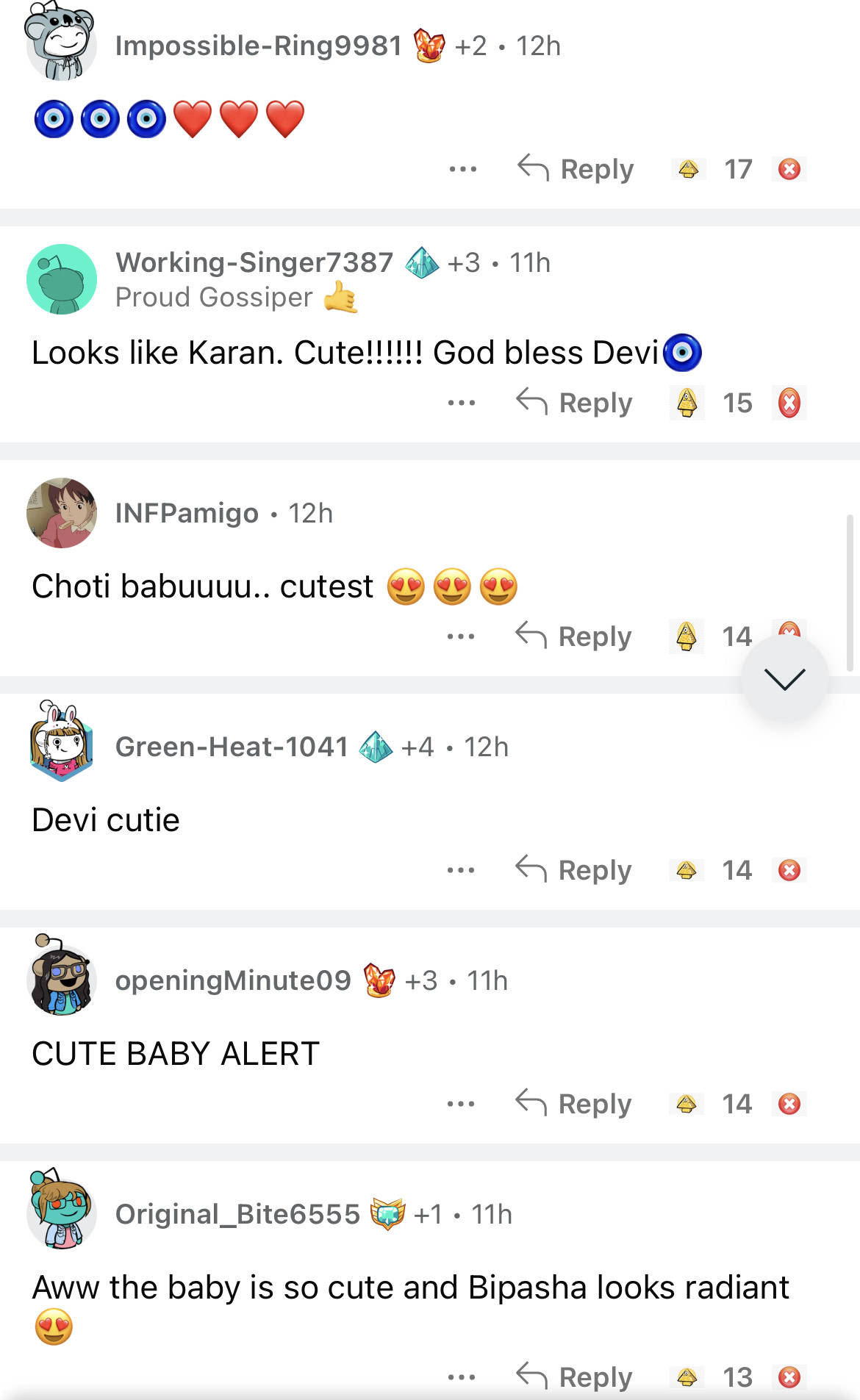Jump to next comment with arrow button
The image size is (860, 1400).
coord(784,678)
